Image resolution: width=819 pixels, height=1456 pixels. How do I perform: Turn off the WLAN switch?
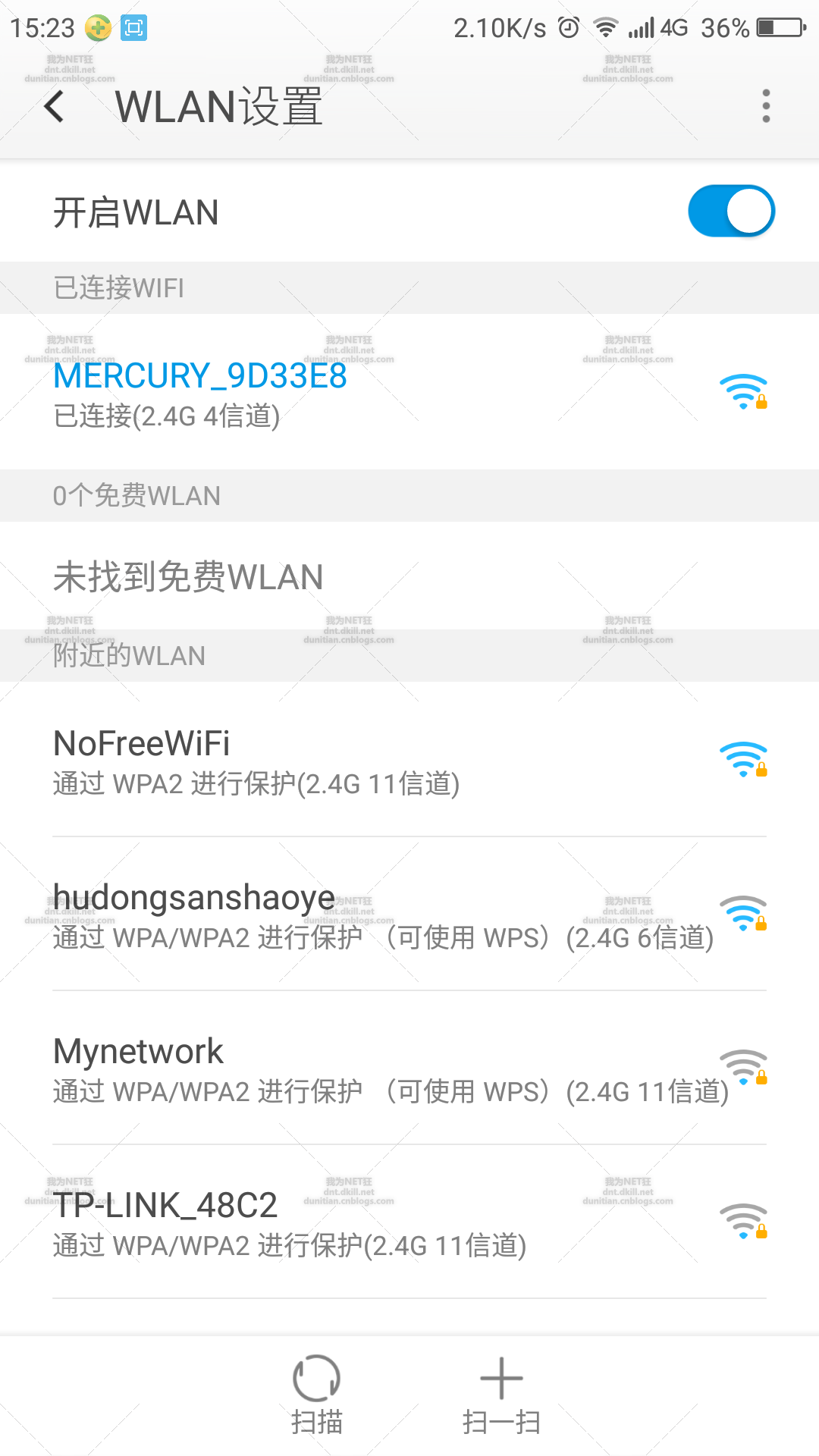click(731, 212)
